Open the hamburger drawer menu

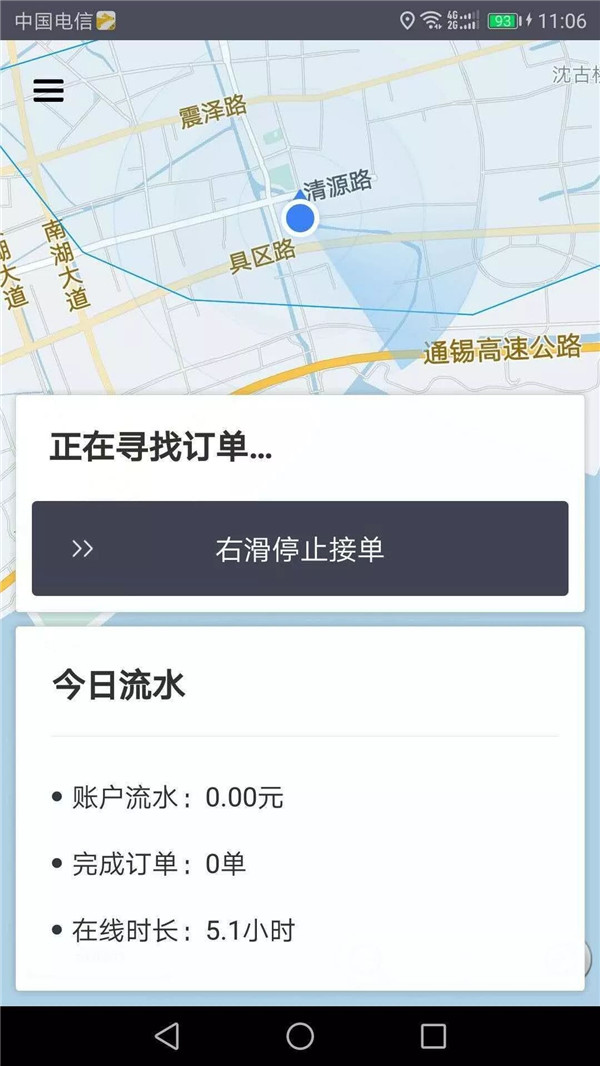tap(48, 90)
